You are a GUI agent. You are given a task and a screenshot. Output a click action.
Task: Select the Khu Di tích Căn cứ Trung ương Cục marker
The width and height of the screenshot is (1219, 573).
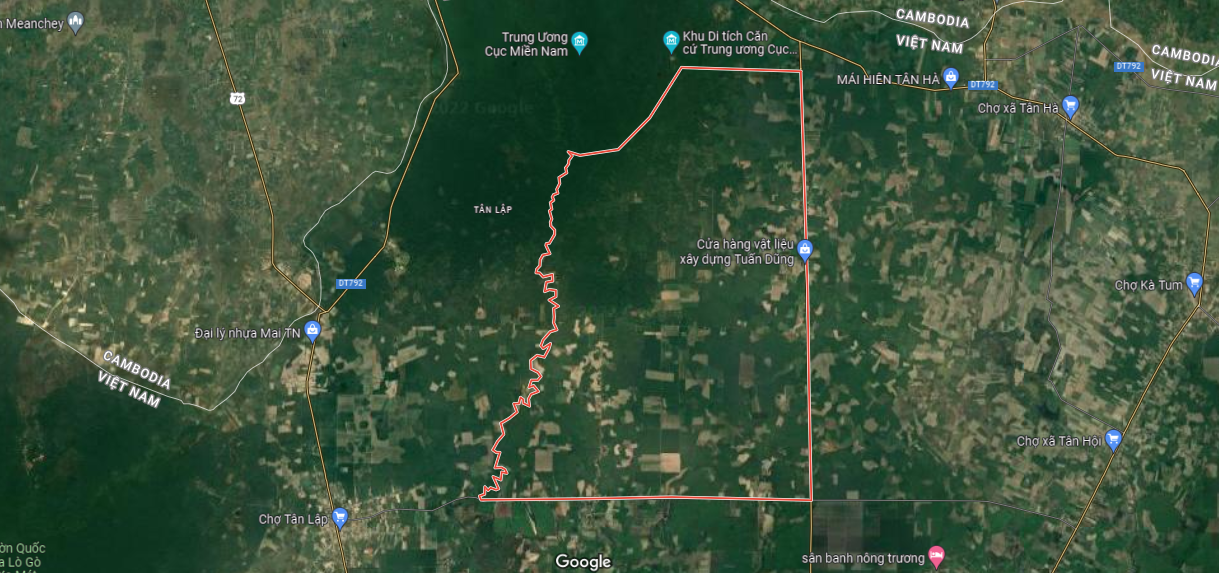point(671,40)
